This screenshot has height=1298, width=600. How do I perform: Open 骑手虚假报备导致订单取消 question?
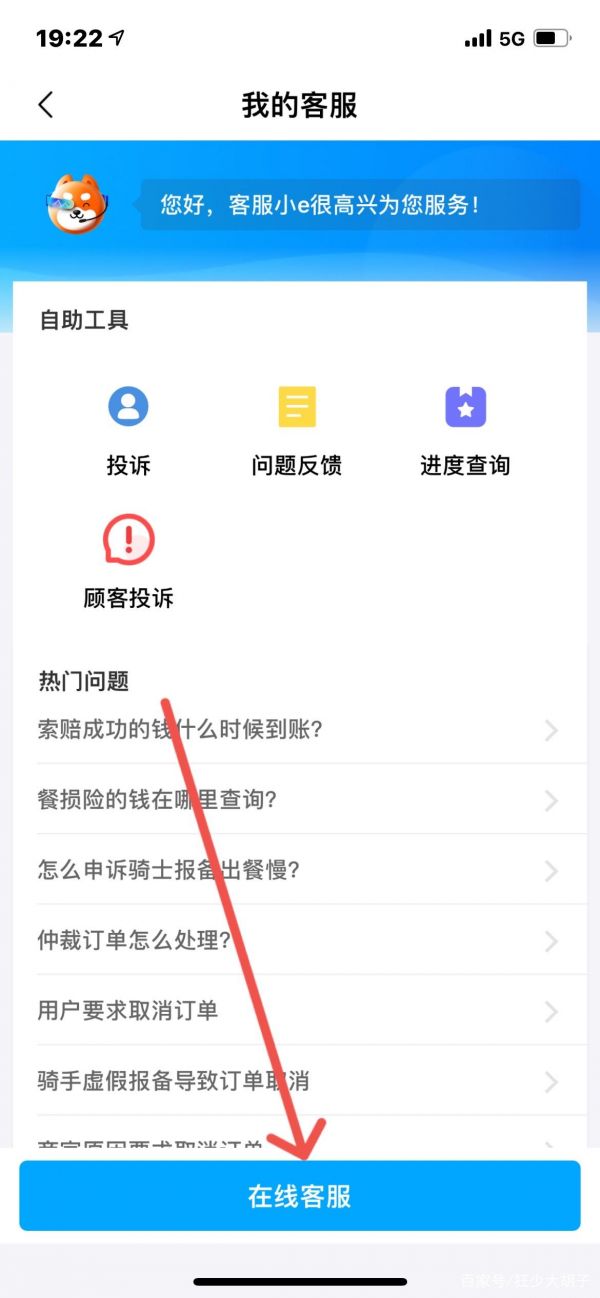point(298,1081)
